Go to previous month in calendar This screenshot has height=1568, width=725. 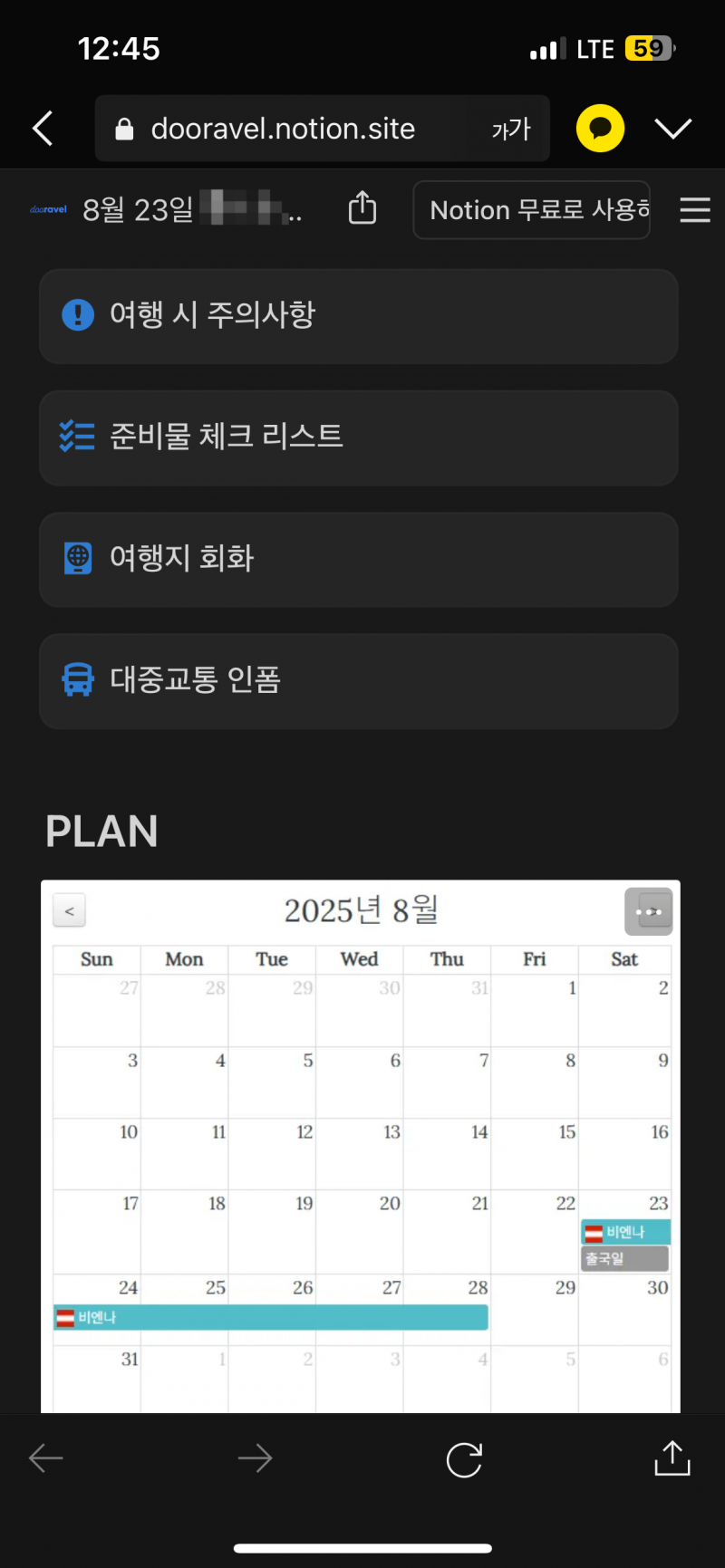tap(70, 910)
